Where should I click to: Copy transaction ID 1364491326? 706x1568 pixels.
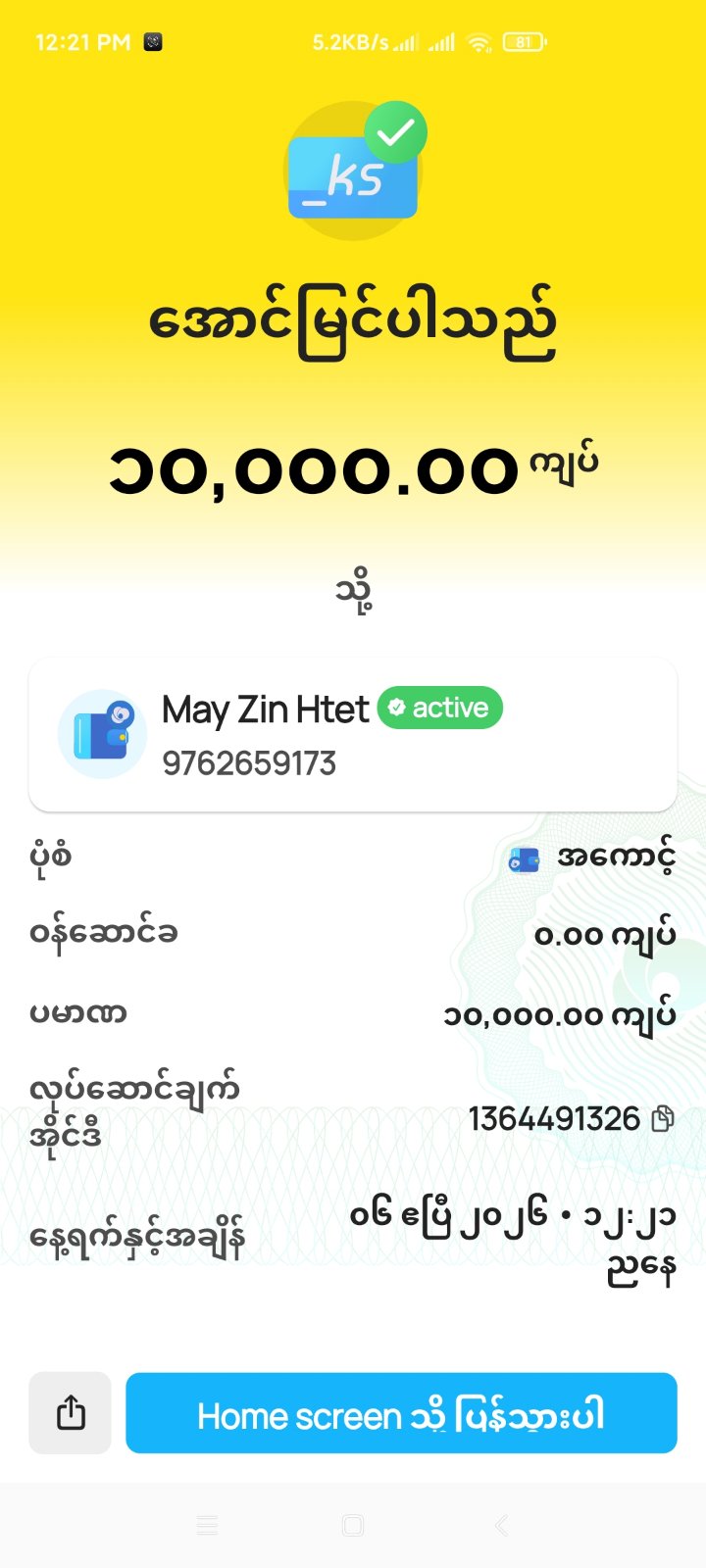click(663, 1118)
